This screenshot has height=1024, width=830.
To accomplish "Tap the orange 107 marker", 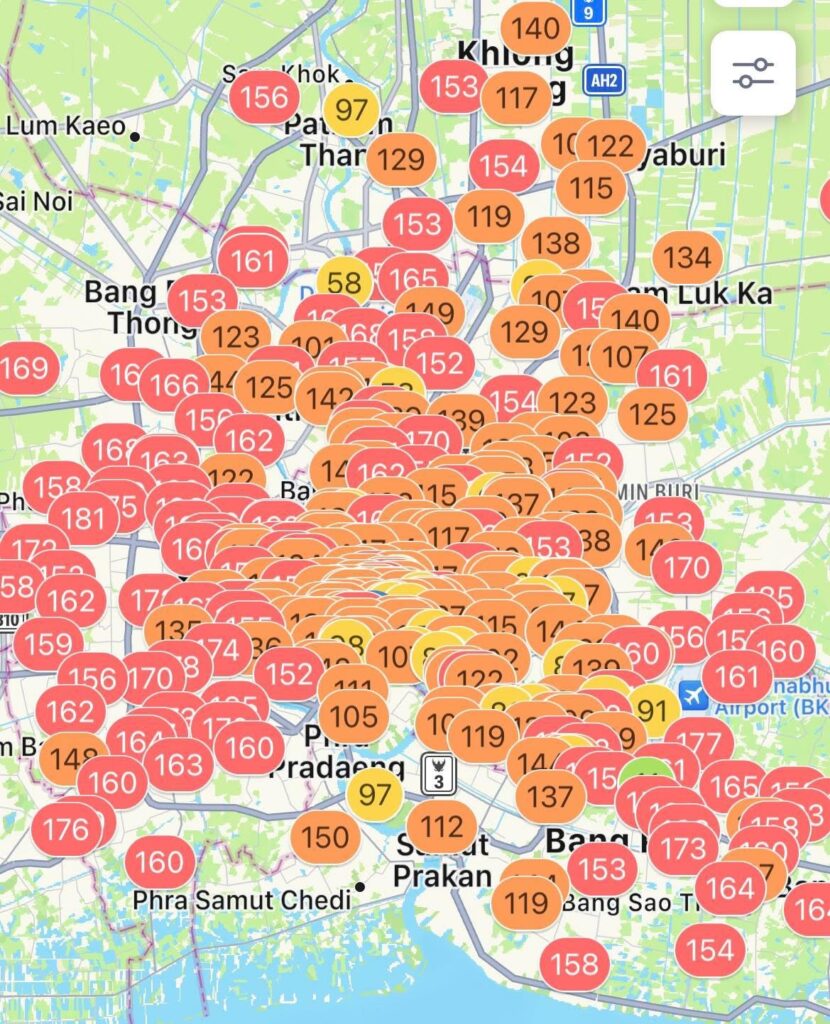I will tap(624, 357).
